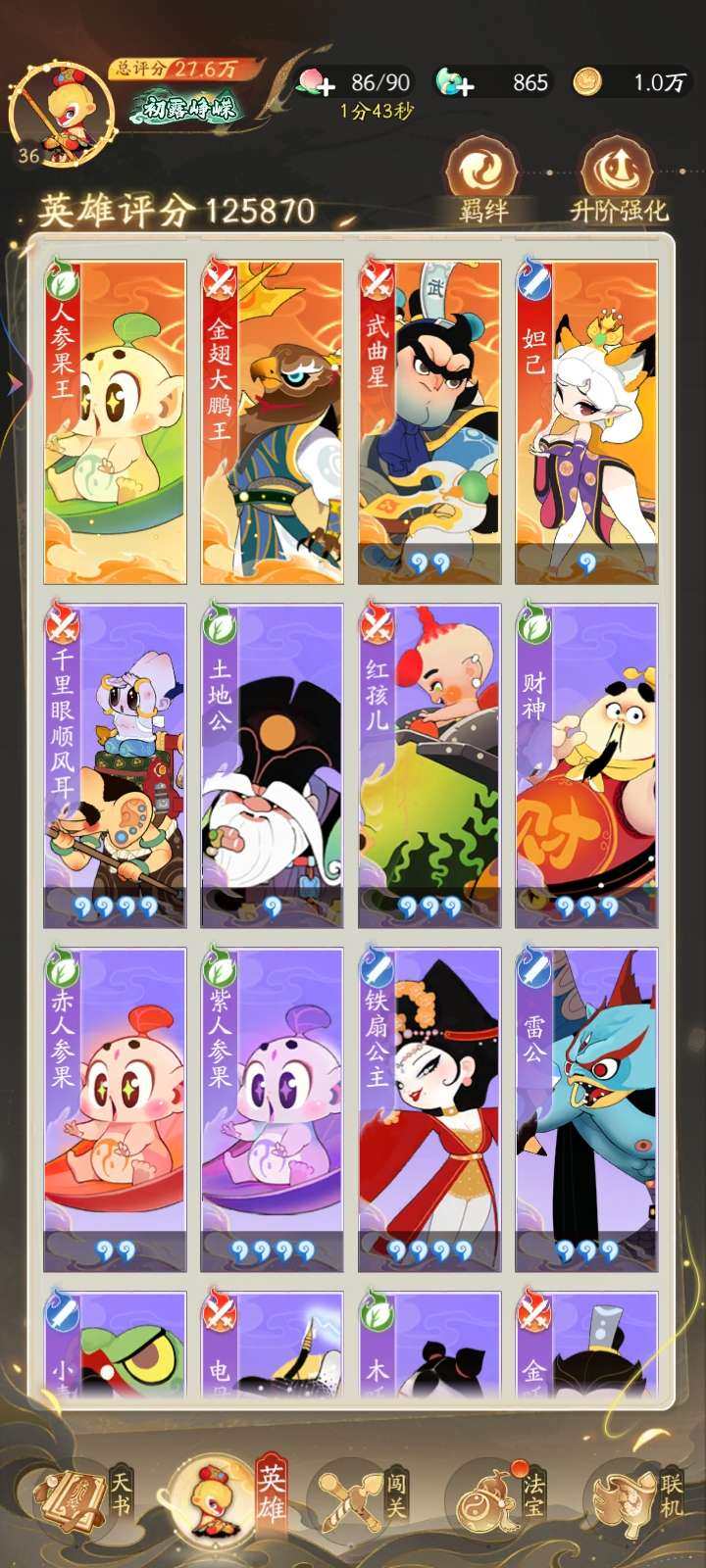View the 妲己 hero card
Viewport: 706px width, 1568px height.
[x=586, y=421]
